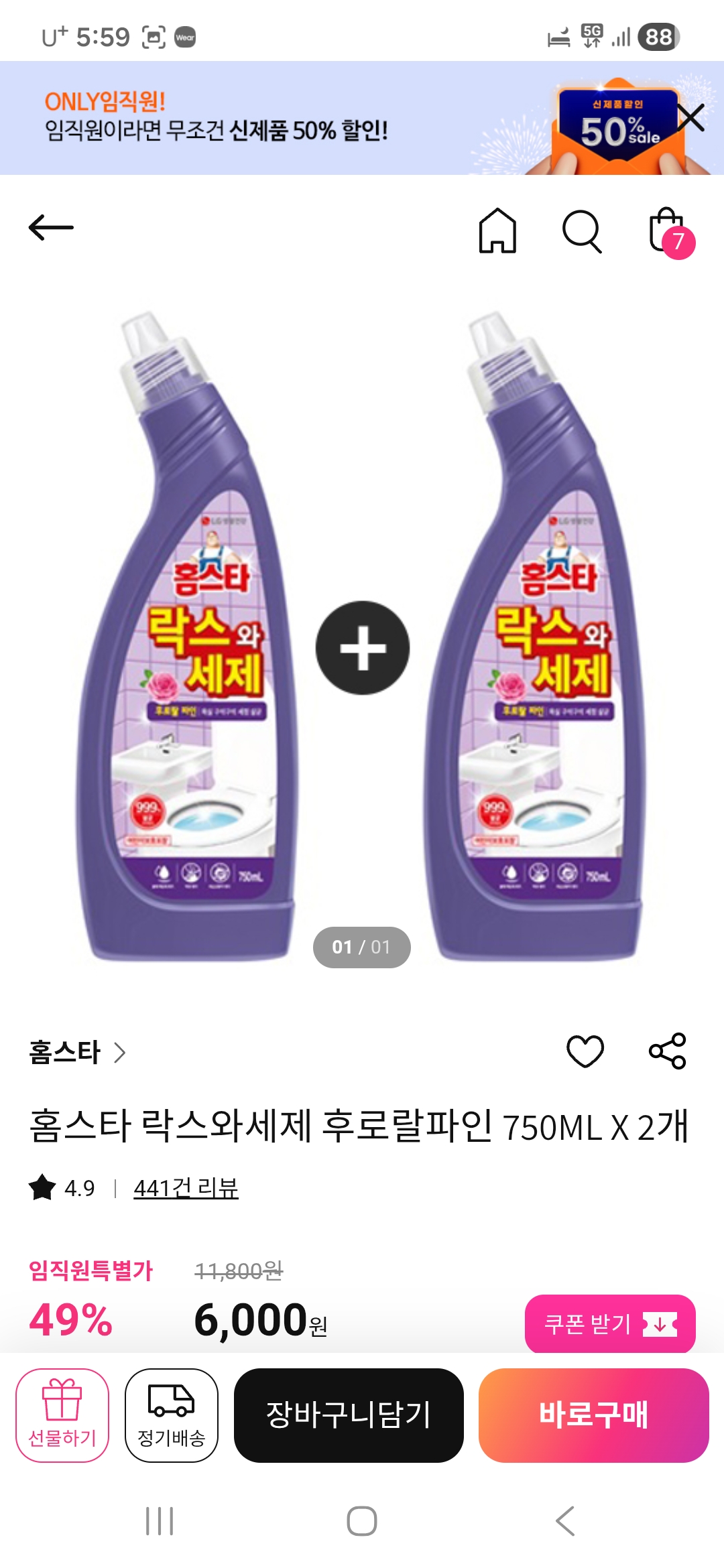This screenshot has height=1568, width=724.
Task: Open the 홈스타 brand page
Action: click(x=76, y=1052)
